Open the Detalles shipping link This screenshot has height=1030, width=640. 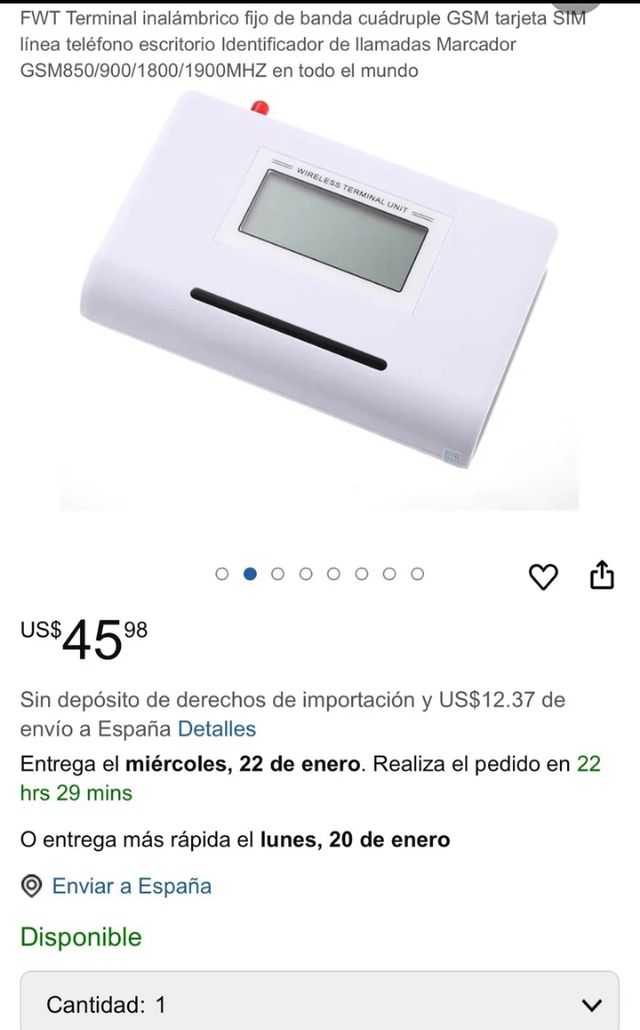coord(217,729)
